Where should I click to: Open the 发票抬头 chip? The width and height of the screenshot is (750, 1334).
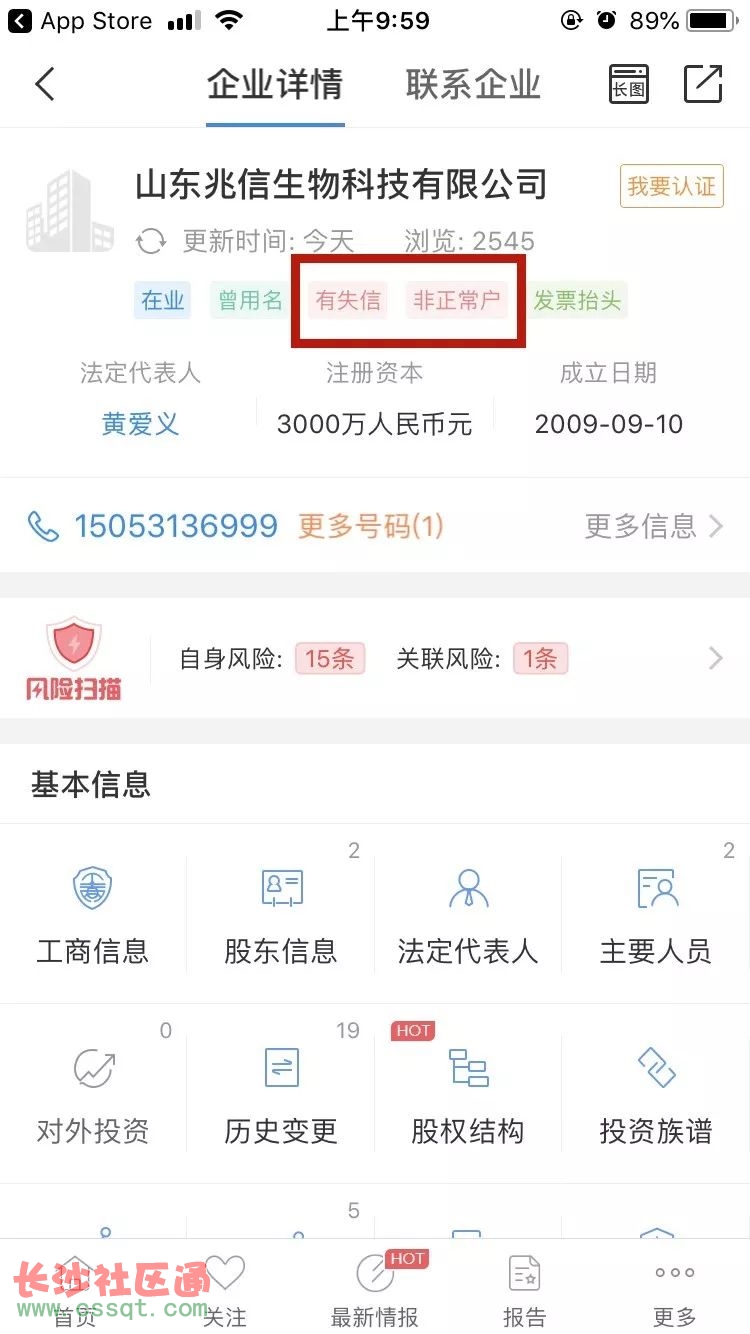pyautogui.click(x=578, y=300)
